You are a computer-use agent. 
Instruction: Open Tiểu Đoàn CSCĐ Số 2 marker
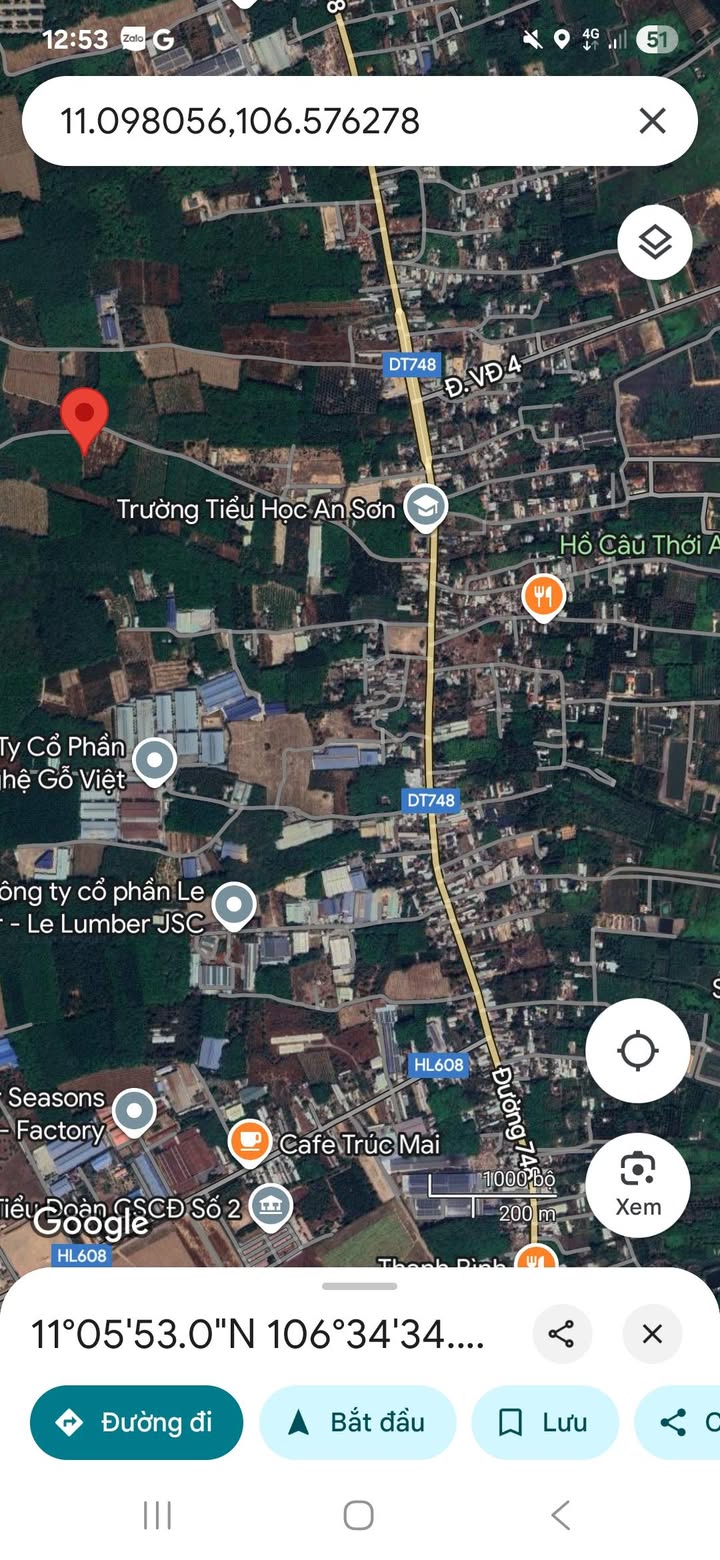point(270,1207)
